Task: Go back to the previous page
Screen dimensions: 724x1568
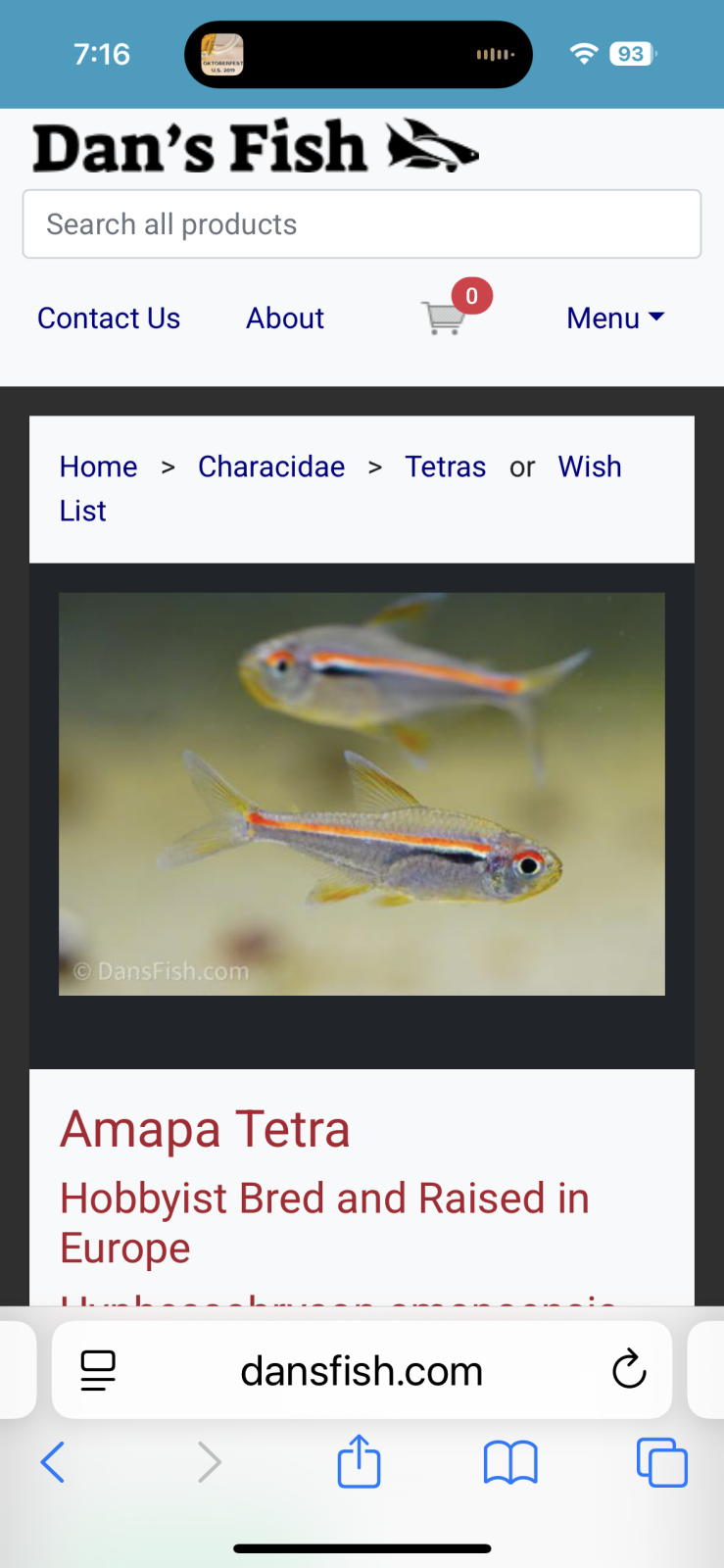Action: click(x=53, y=1462)
